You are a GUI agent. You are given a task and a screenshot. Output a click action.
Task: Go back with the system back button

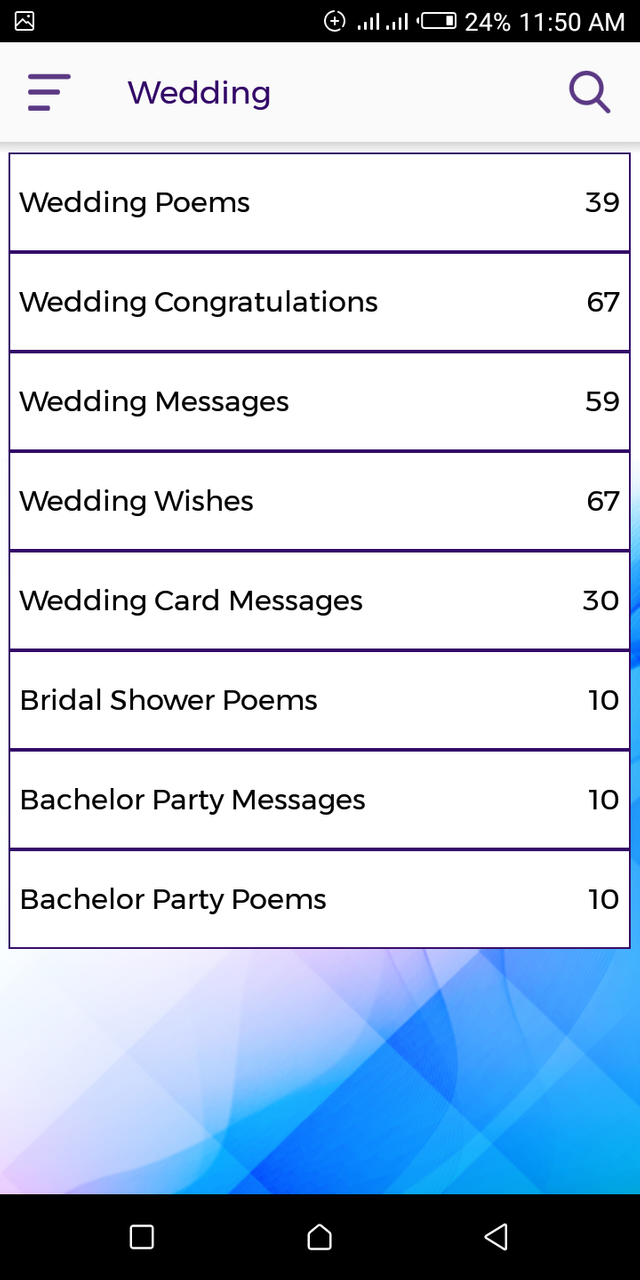[x=496, y=1237]
